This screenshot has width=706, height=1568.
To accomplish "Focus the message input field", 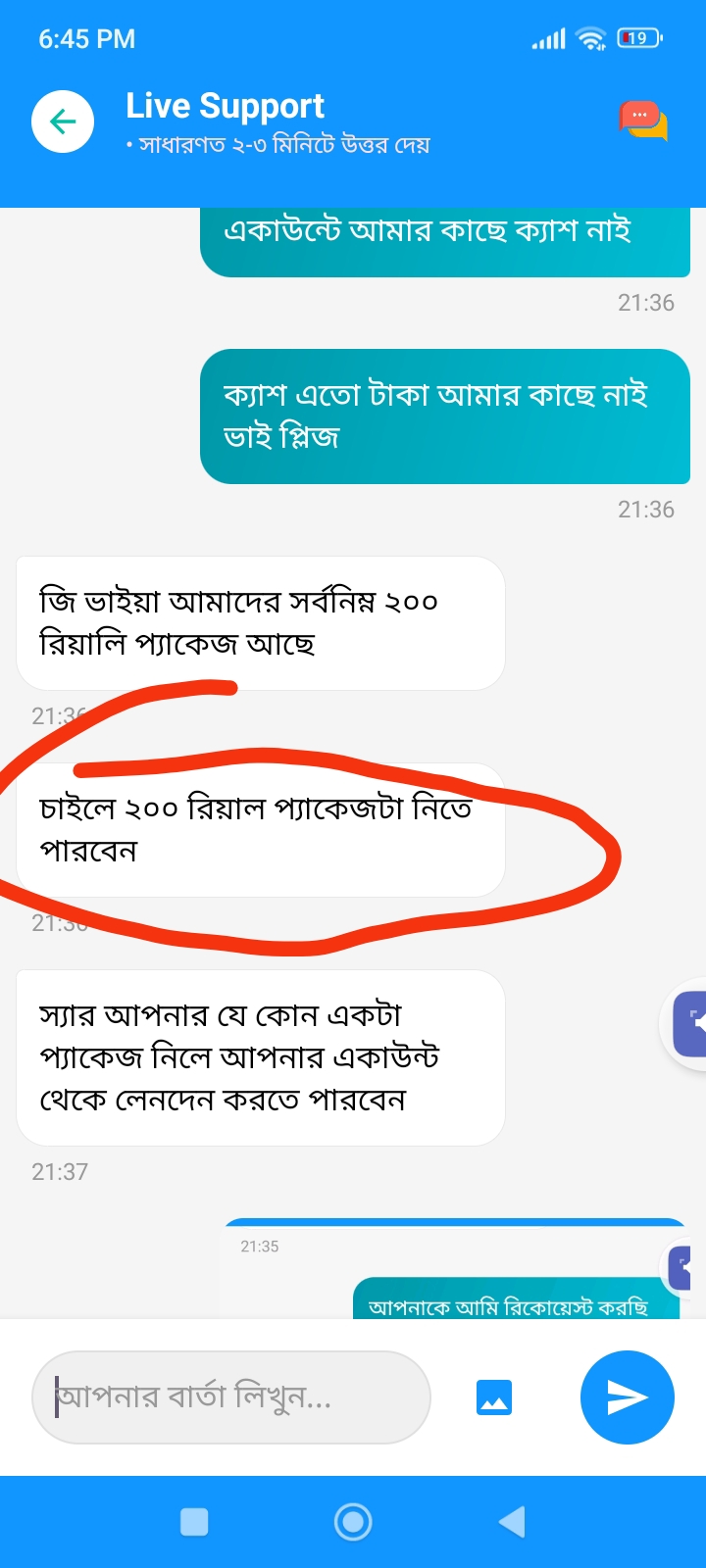I will point(231,1396).
